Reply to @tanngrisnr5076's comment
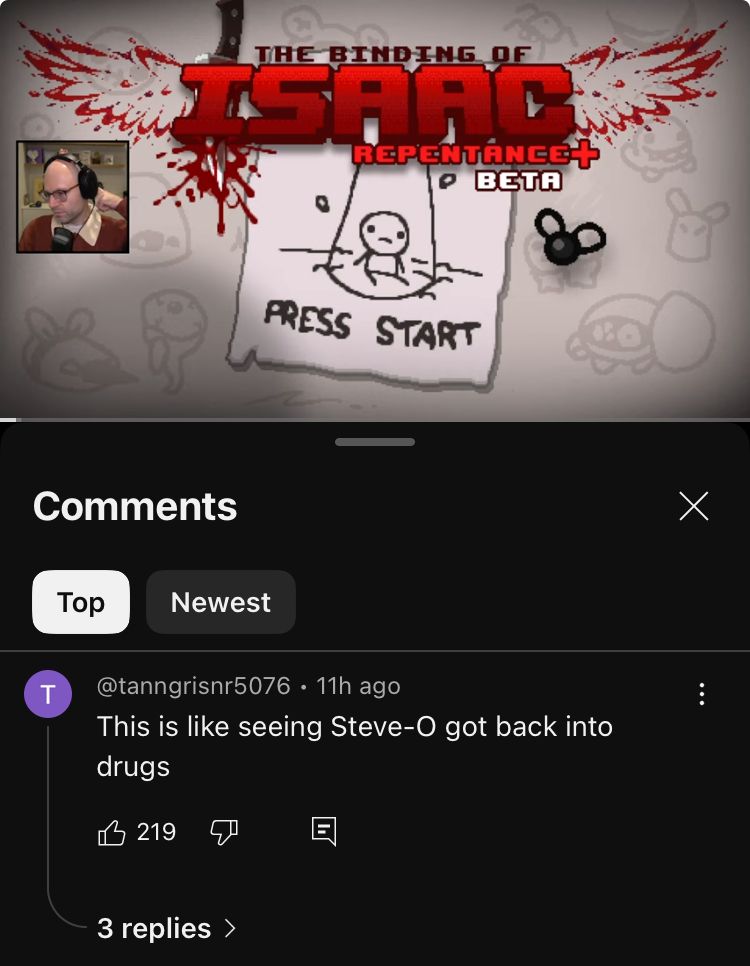750x966 pixels. 323,831
